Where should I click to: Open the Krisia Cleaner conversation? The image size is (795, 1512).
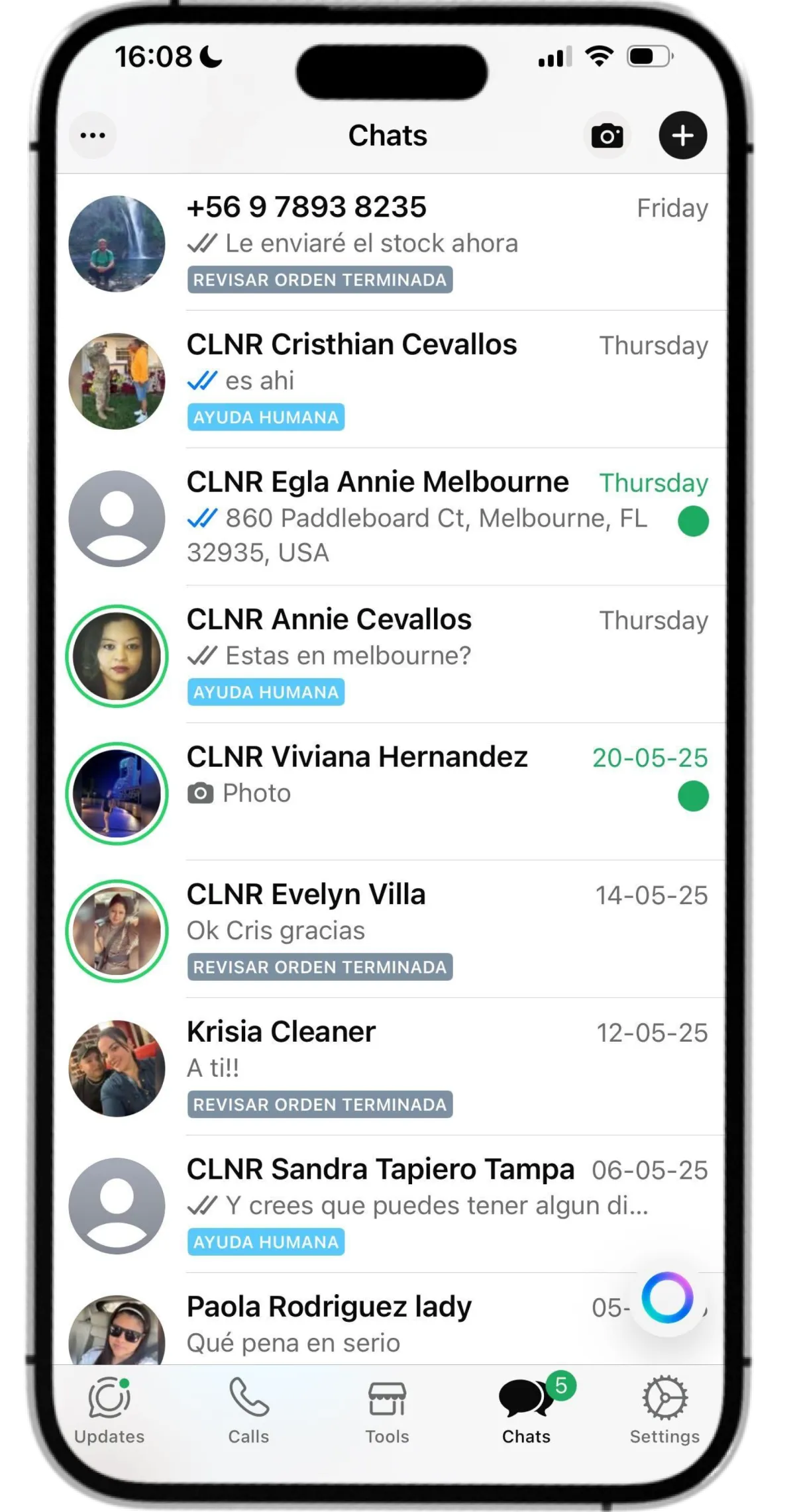(391, 1067)
